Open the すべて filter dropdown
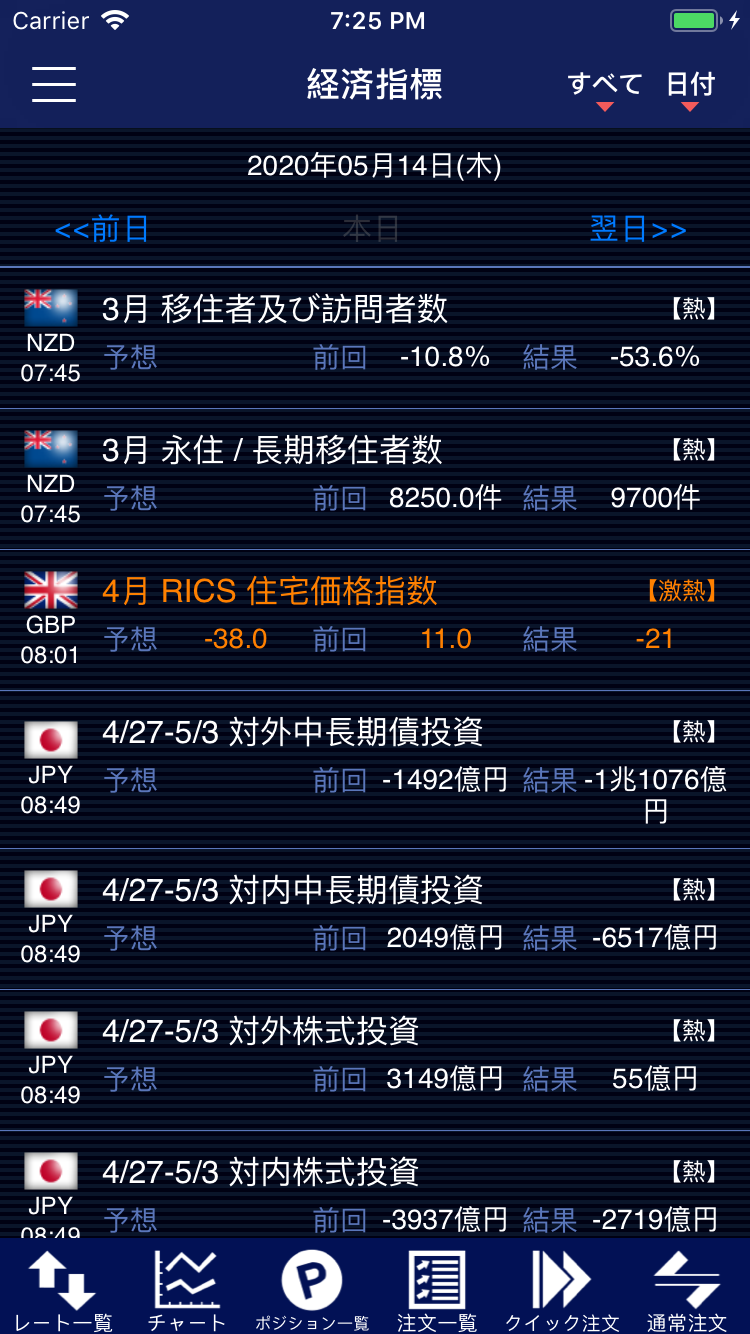The image size is (750, 1334). point(604,88)
